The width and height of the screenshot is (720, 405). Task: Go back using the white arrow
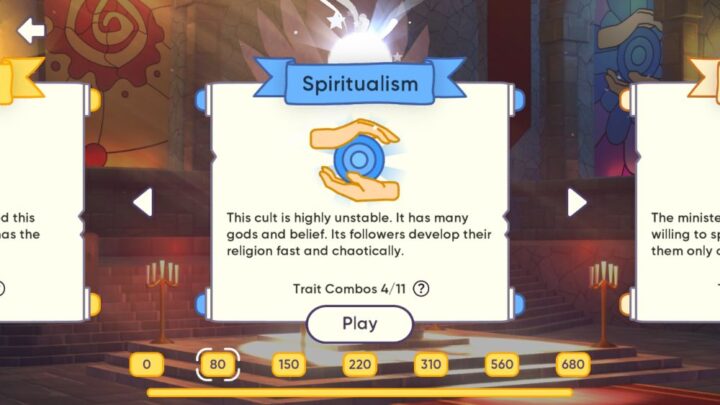point(31,30)
